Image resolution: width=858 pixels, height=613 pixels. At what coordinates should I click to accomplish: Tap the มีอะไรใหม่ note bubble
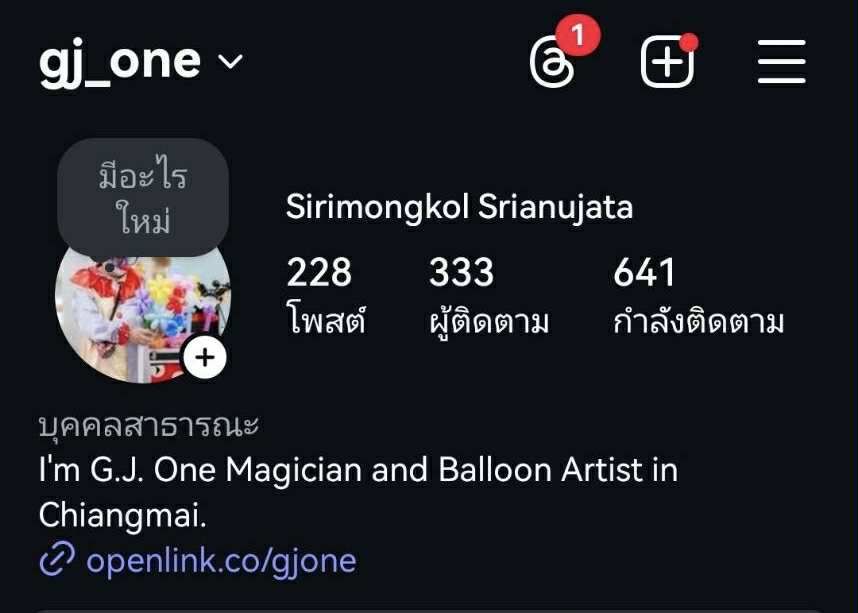tap(143, 198)
